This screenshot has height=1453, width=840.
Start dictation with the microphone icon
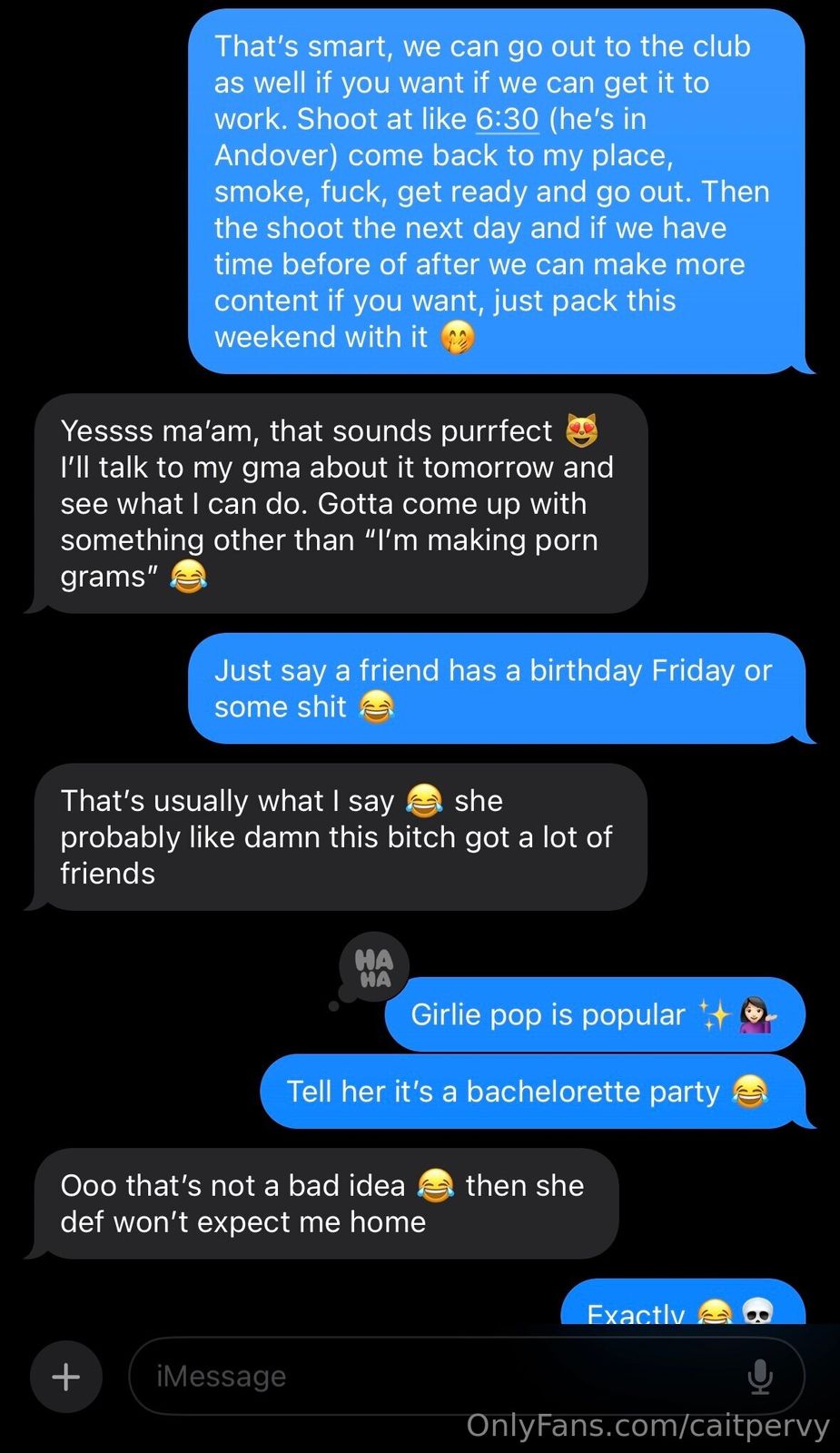759,1377
